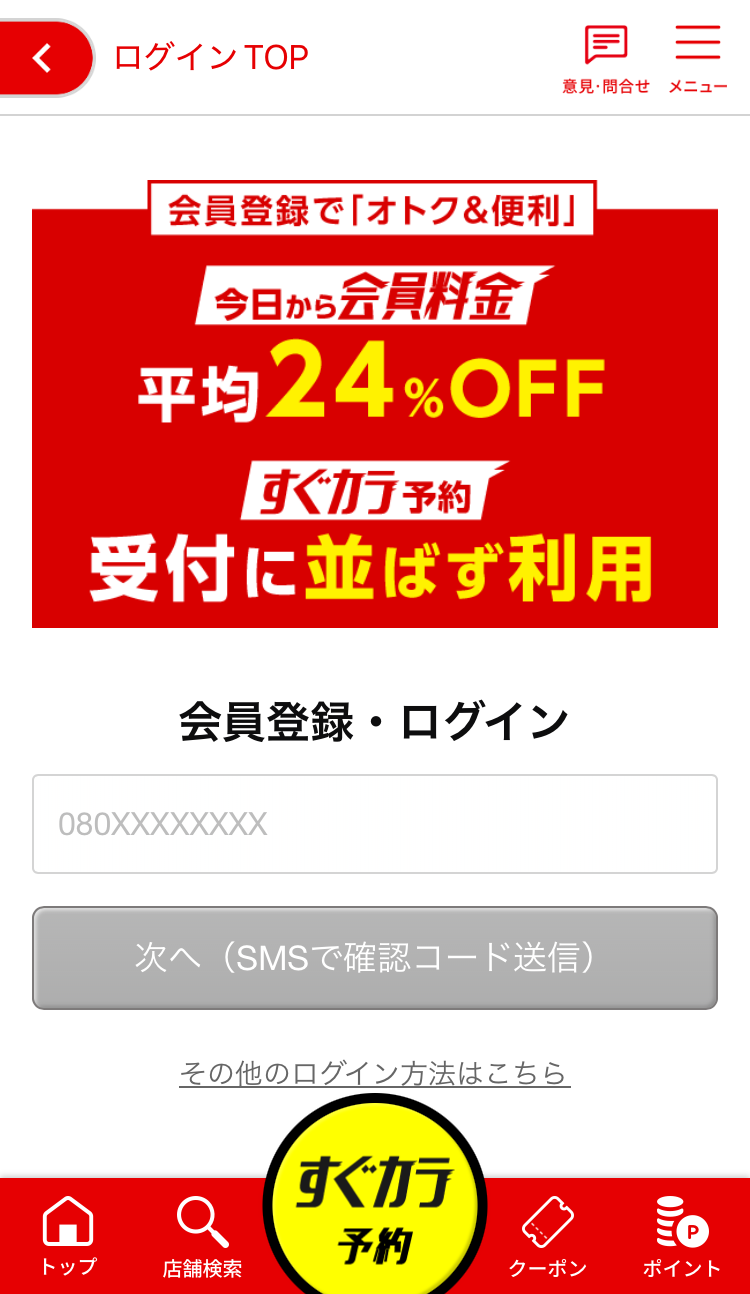
Task: Open その他のログイン方法はこちら link
Action: [374, 1072]
